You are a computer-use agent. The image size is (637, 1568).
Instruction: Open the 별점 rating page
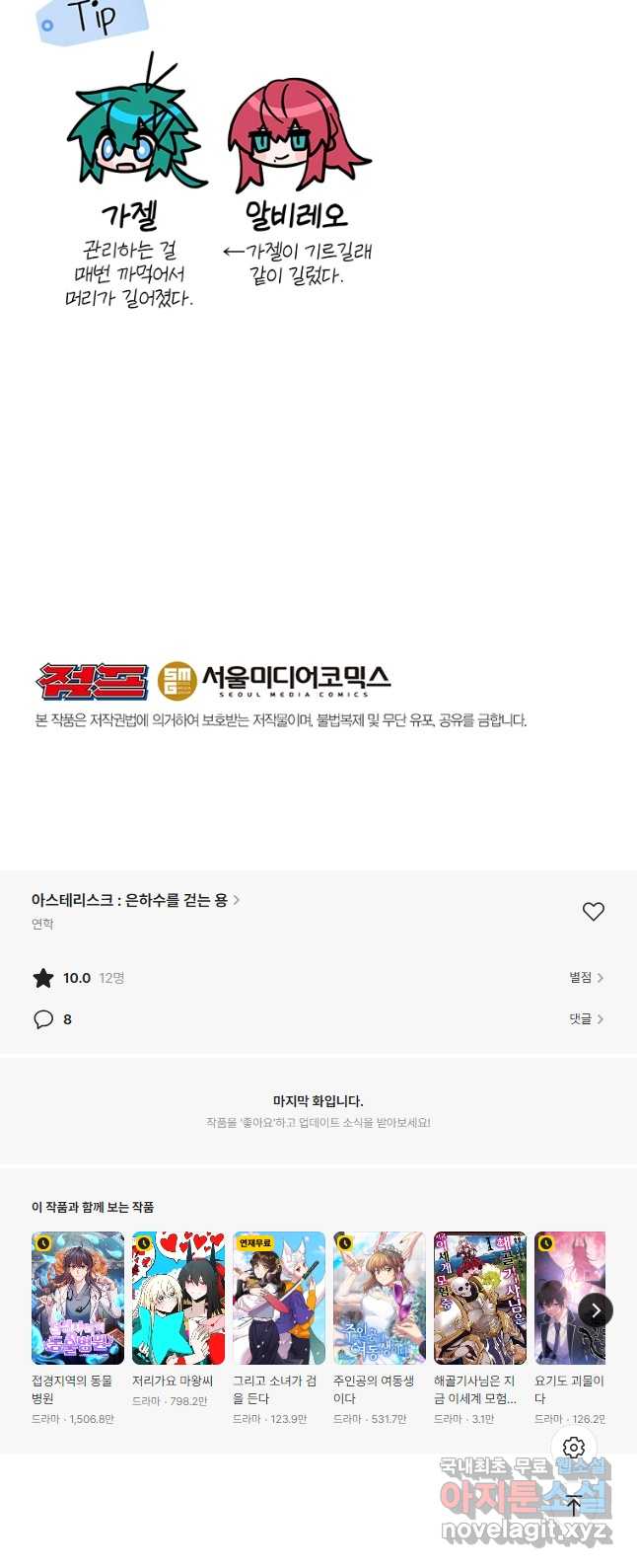[586, 978]
